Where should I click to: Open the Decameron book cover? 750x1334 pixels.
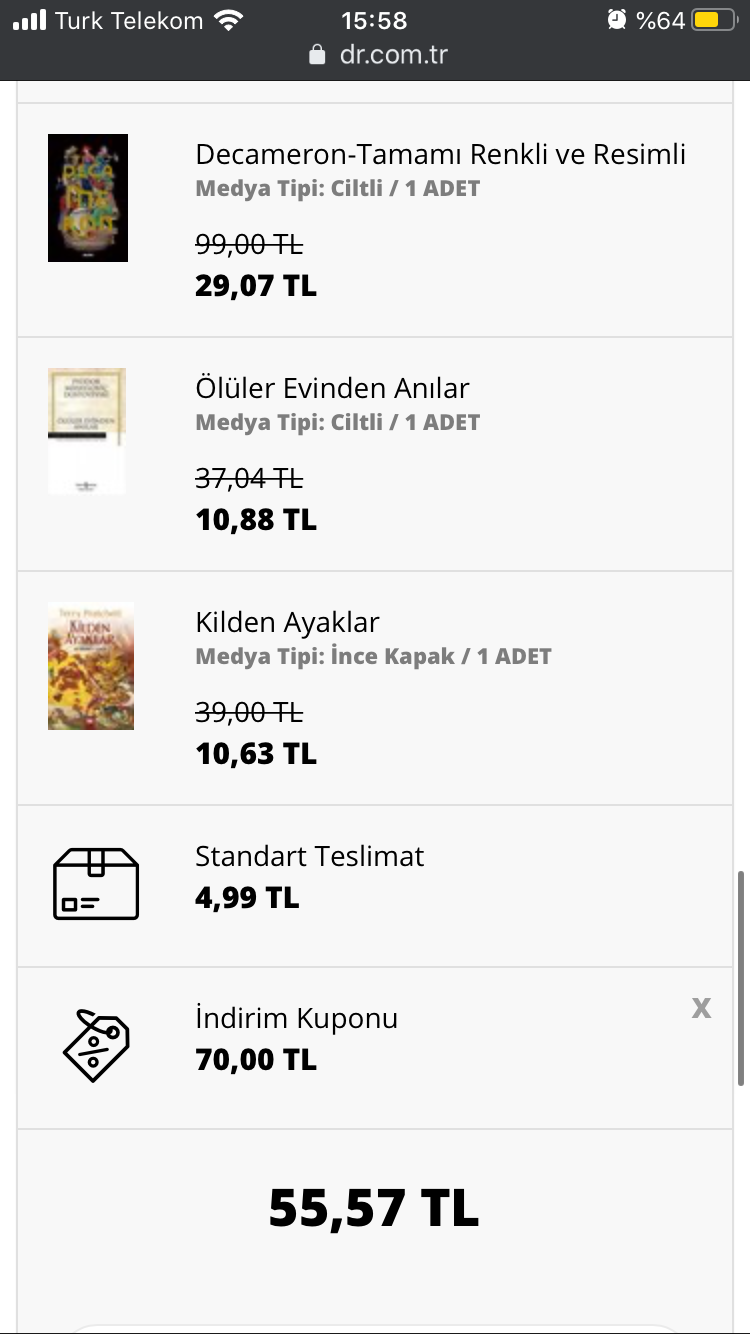click(88, 198)
